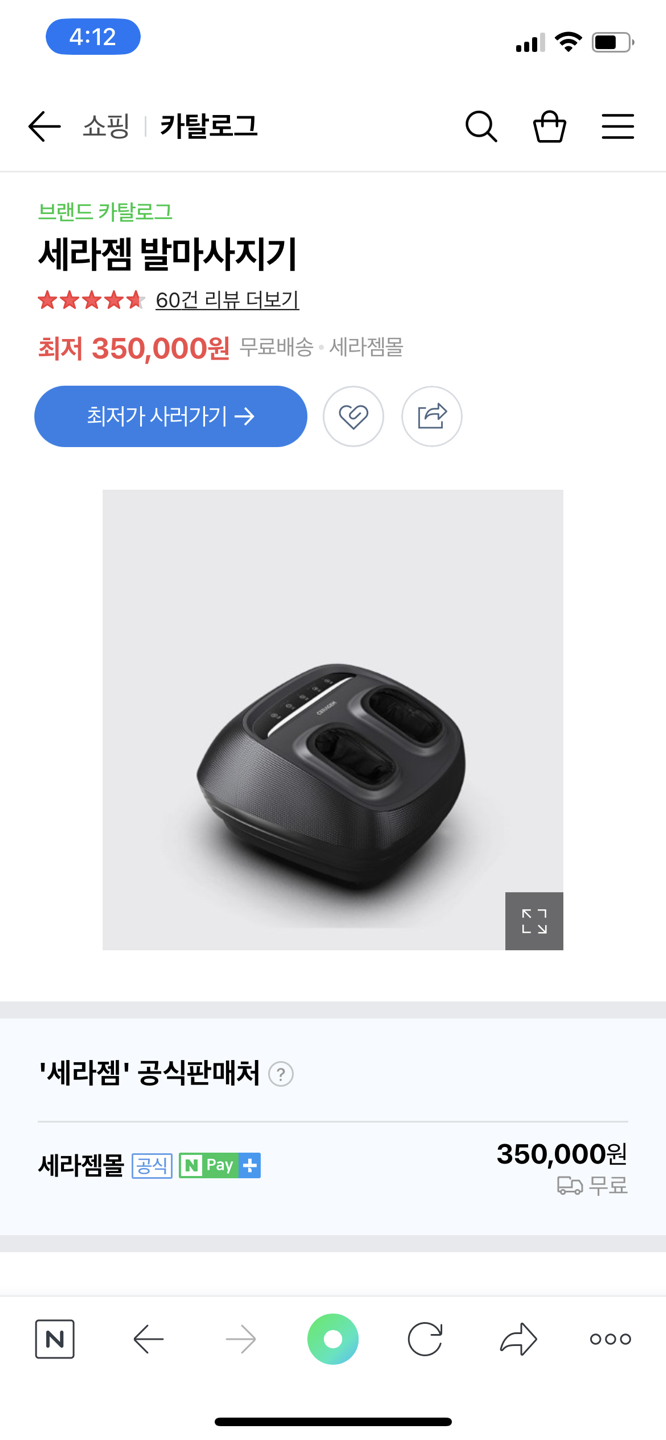Share this product
The height and width of the screenshot is (1440, 666).
pyautogui.click(x=432, y=416)
